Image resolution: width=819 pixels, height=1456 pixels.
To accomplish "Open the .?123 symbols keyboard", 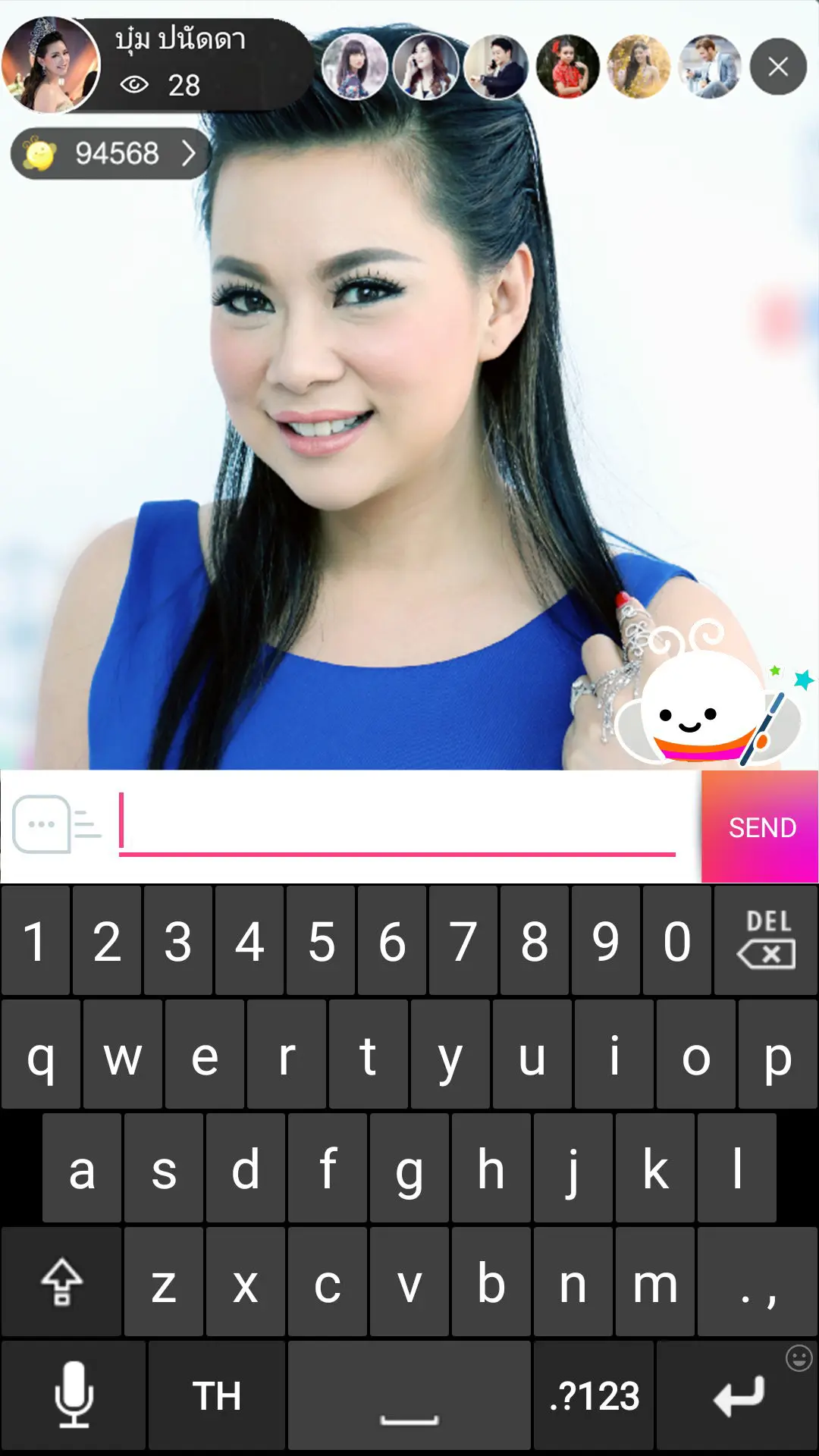I will [x=595, y=1395].
